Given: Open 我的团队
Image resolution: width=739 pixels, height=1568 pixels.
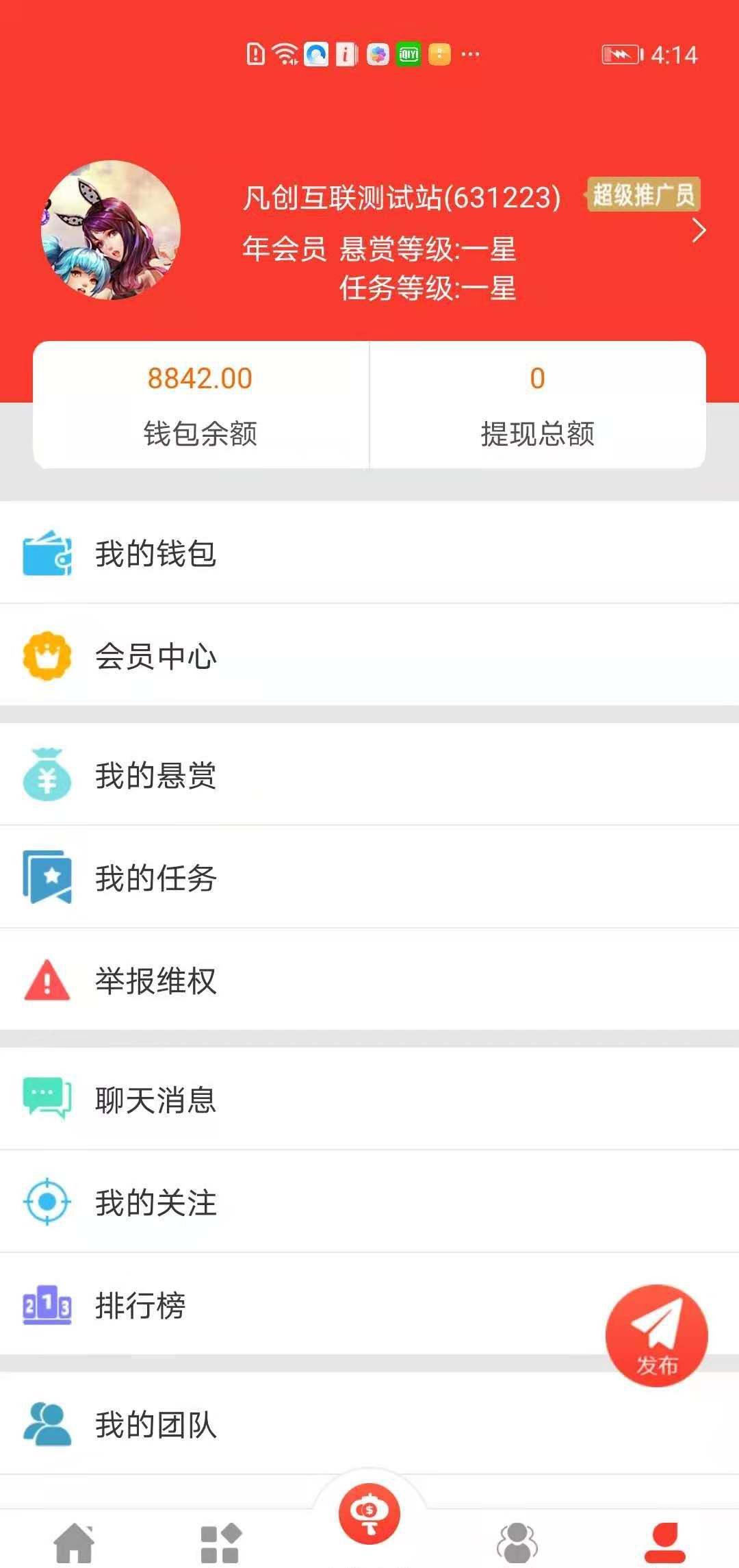Looking at the screenshot, I should coord(369,1424).
